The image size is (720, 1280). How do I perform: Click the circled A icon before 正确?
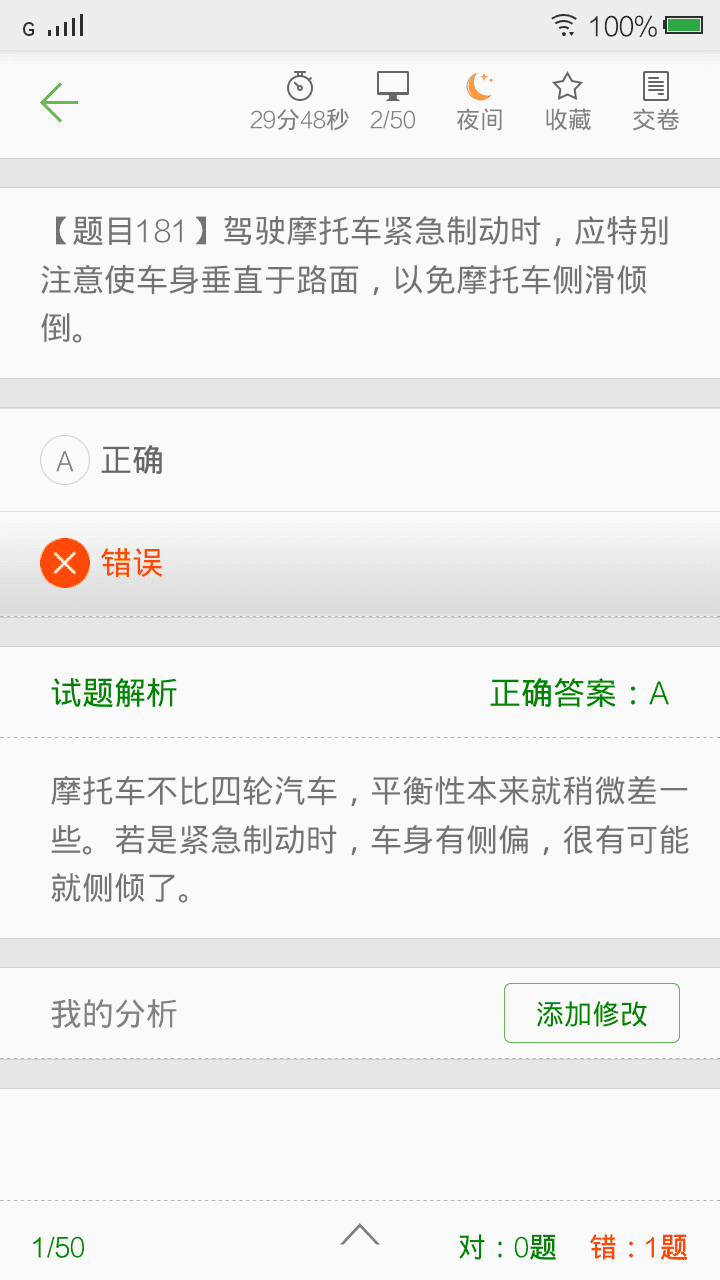pos(65,461)
